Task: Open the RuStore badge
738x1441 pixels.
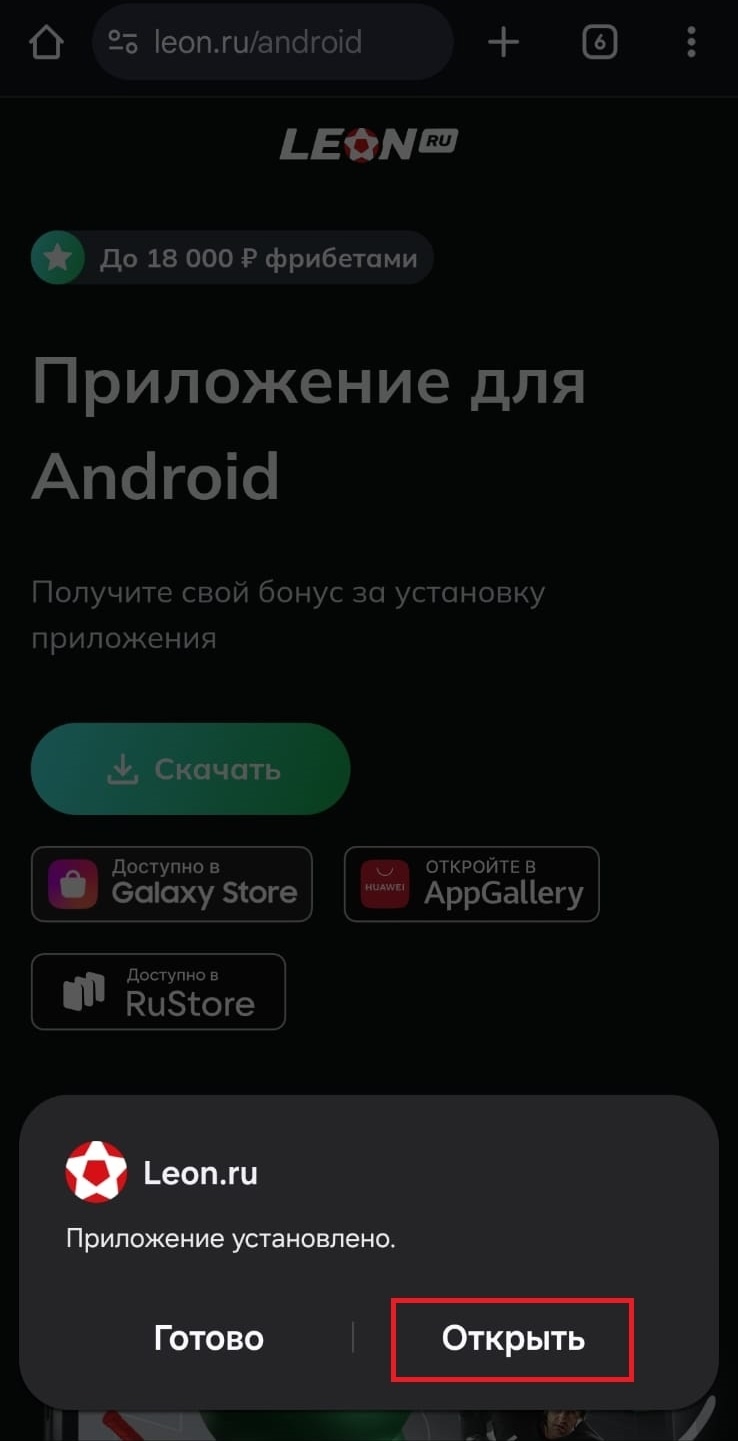Action: (x=158, y=992)
